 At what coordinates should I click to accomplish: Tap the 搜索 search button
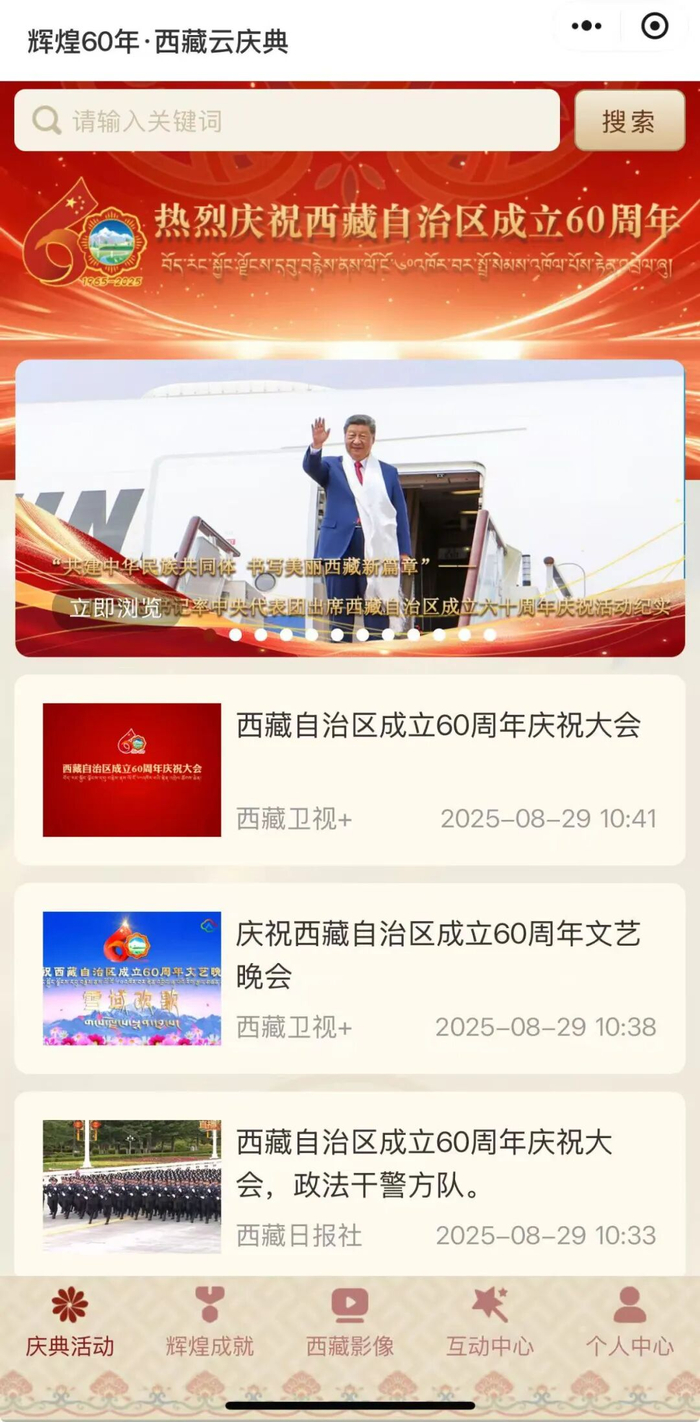(x=629, y=121)
